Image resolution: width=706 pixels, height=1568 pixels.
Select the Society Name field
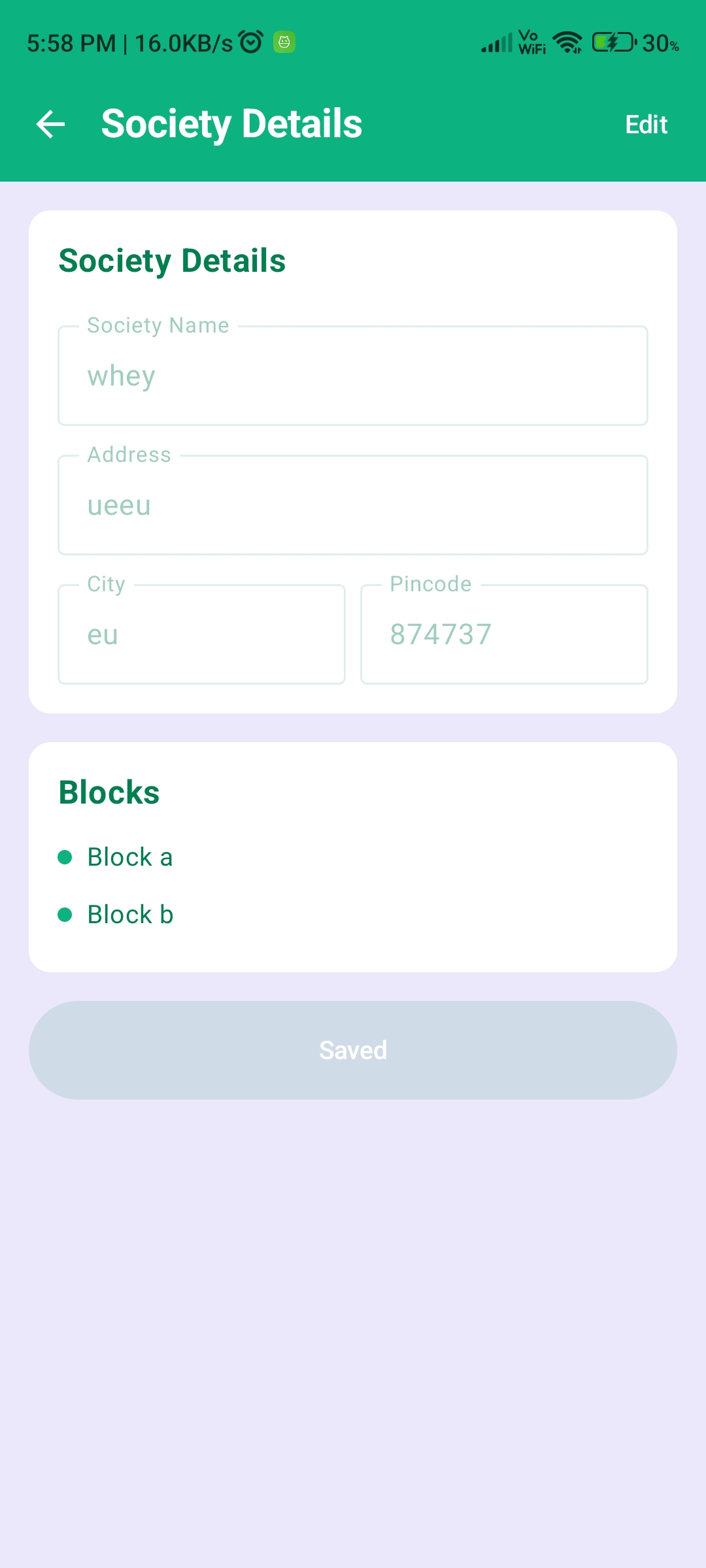coord(353,376)
